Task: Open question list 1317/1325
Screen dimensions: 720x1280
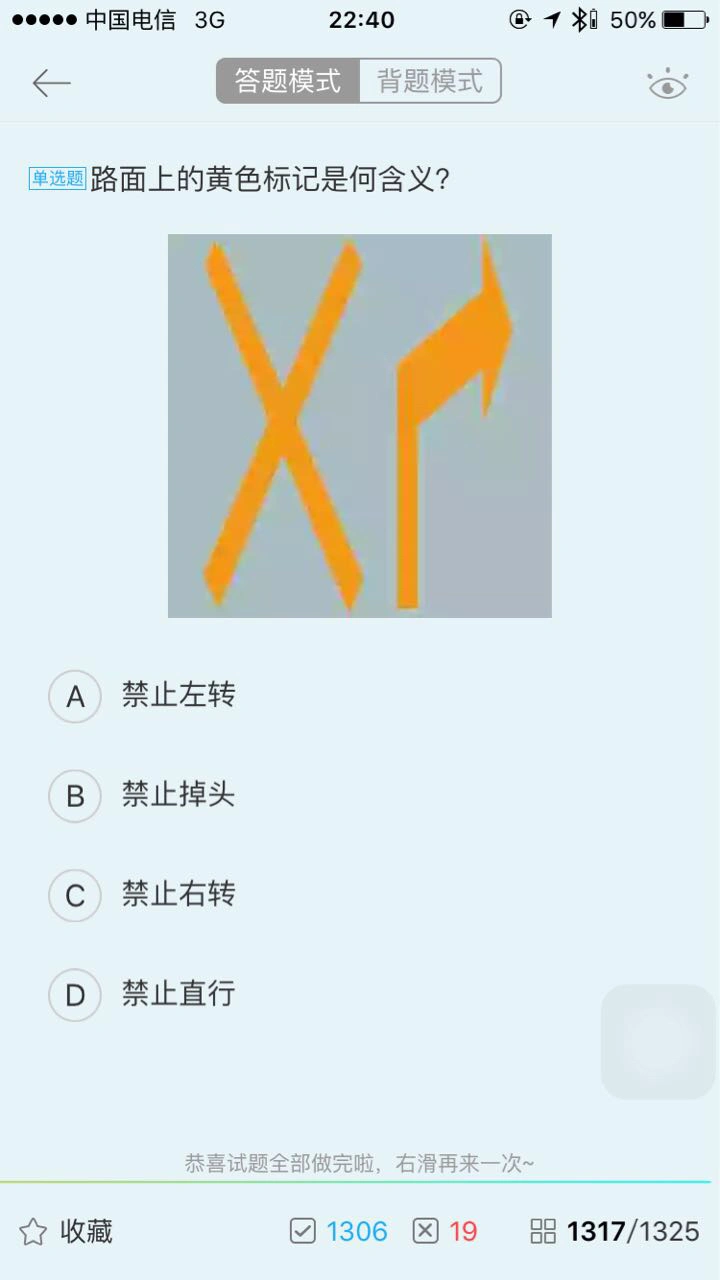Action: [615, 1231]
